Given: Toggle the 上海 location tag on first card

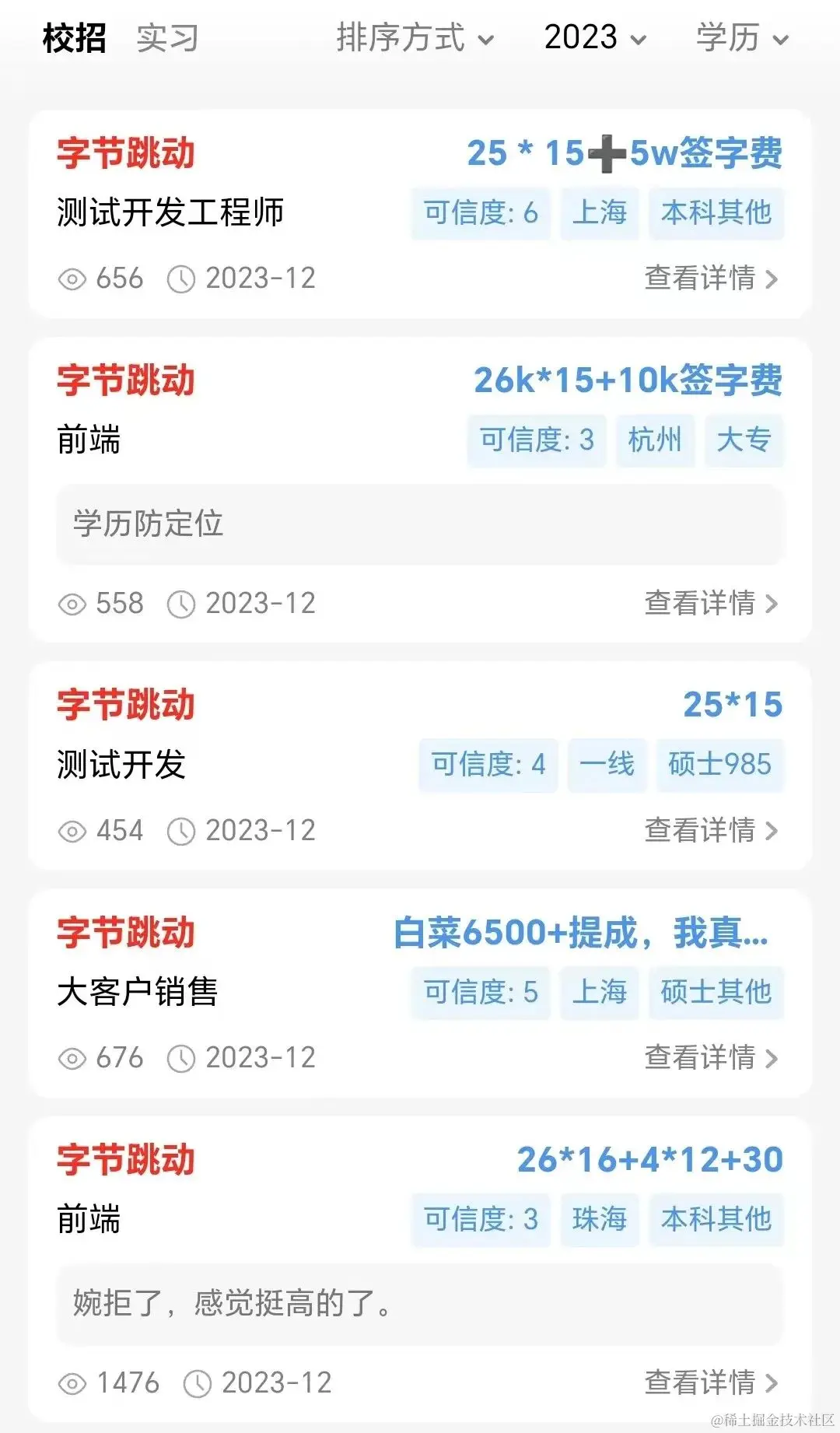Looking at the screenshot, I should [x=600, y=214].
